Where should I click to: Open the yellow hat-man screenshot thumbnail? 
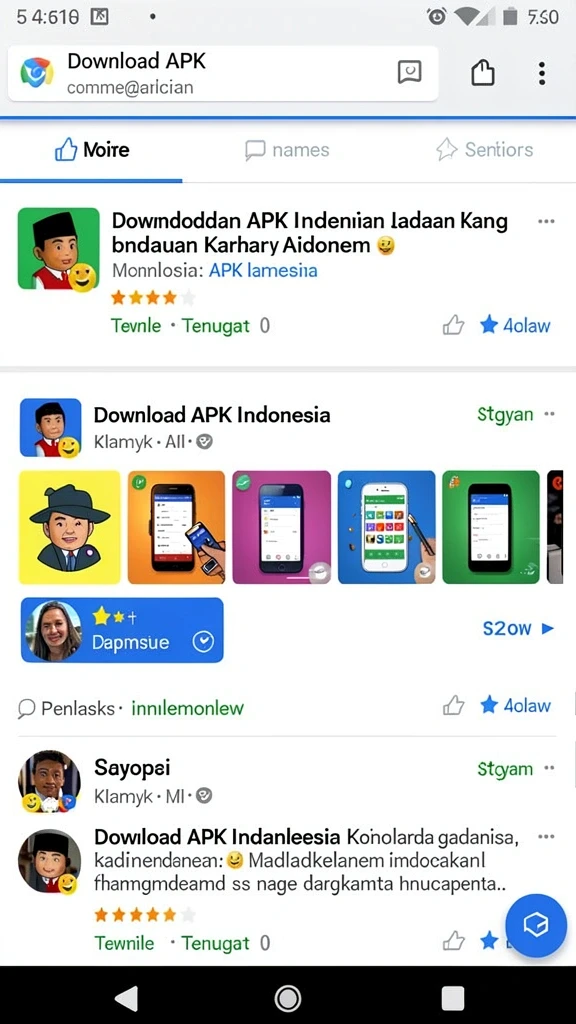pyautogui.click(x=70, y=527)
